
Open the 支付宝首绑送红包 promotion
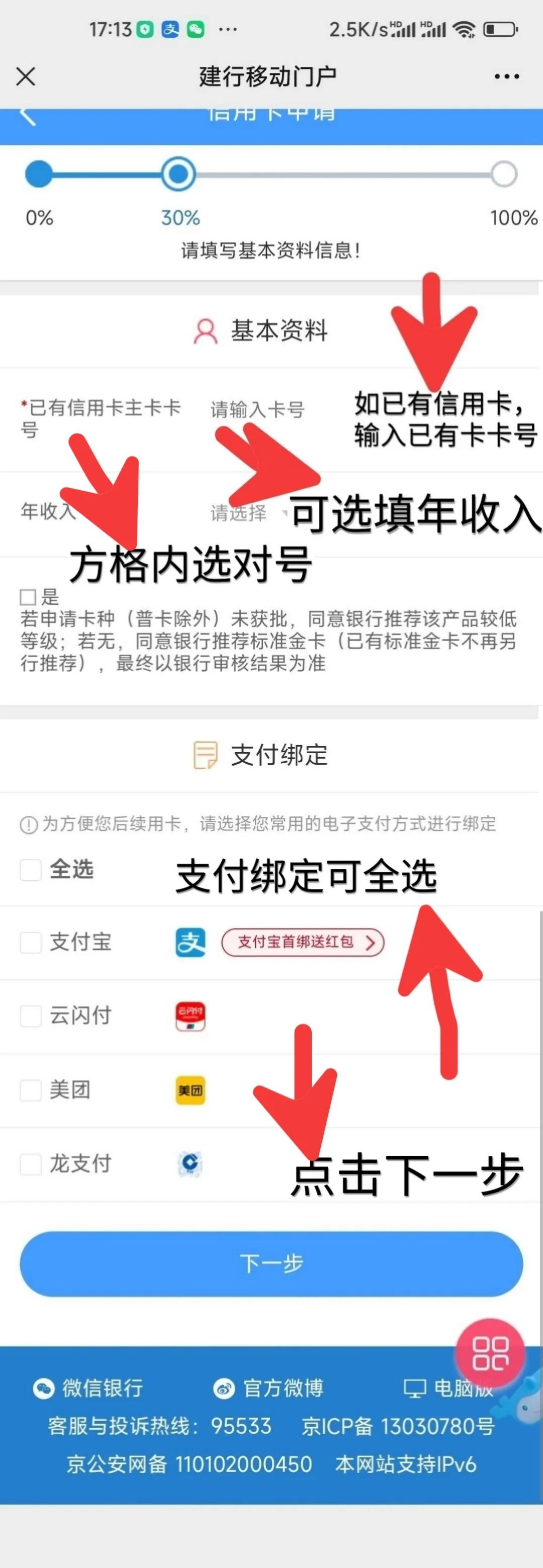coord(303,942)
